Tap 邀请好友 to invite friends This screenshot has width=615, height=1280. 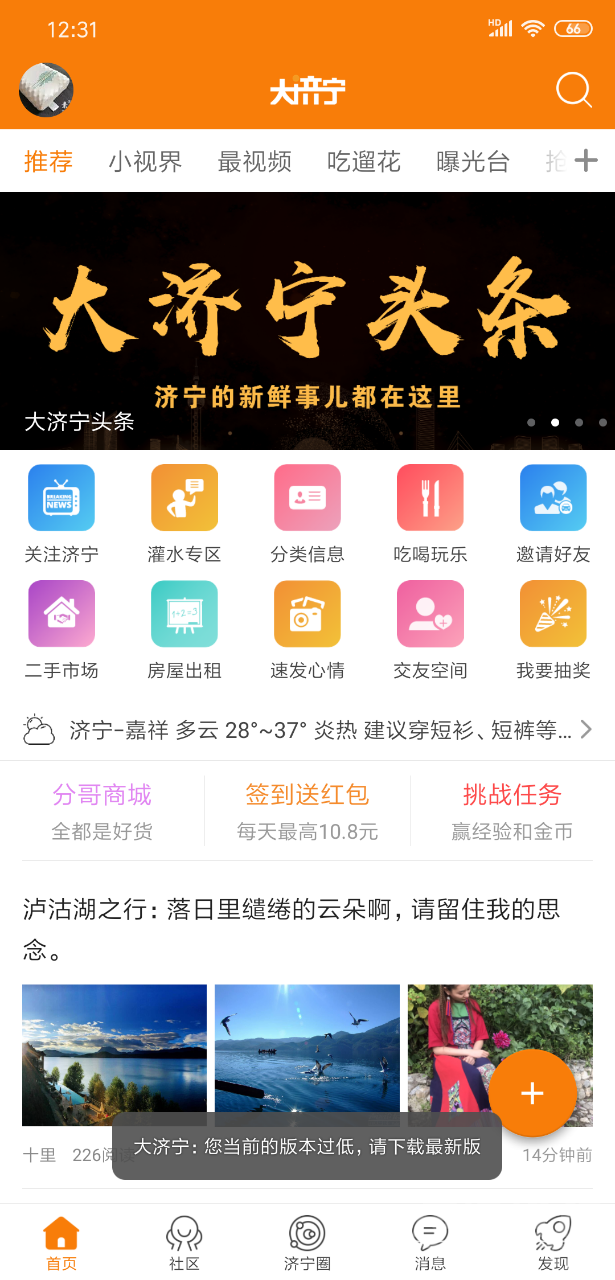(x=553, y=513)
